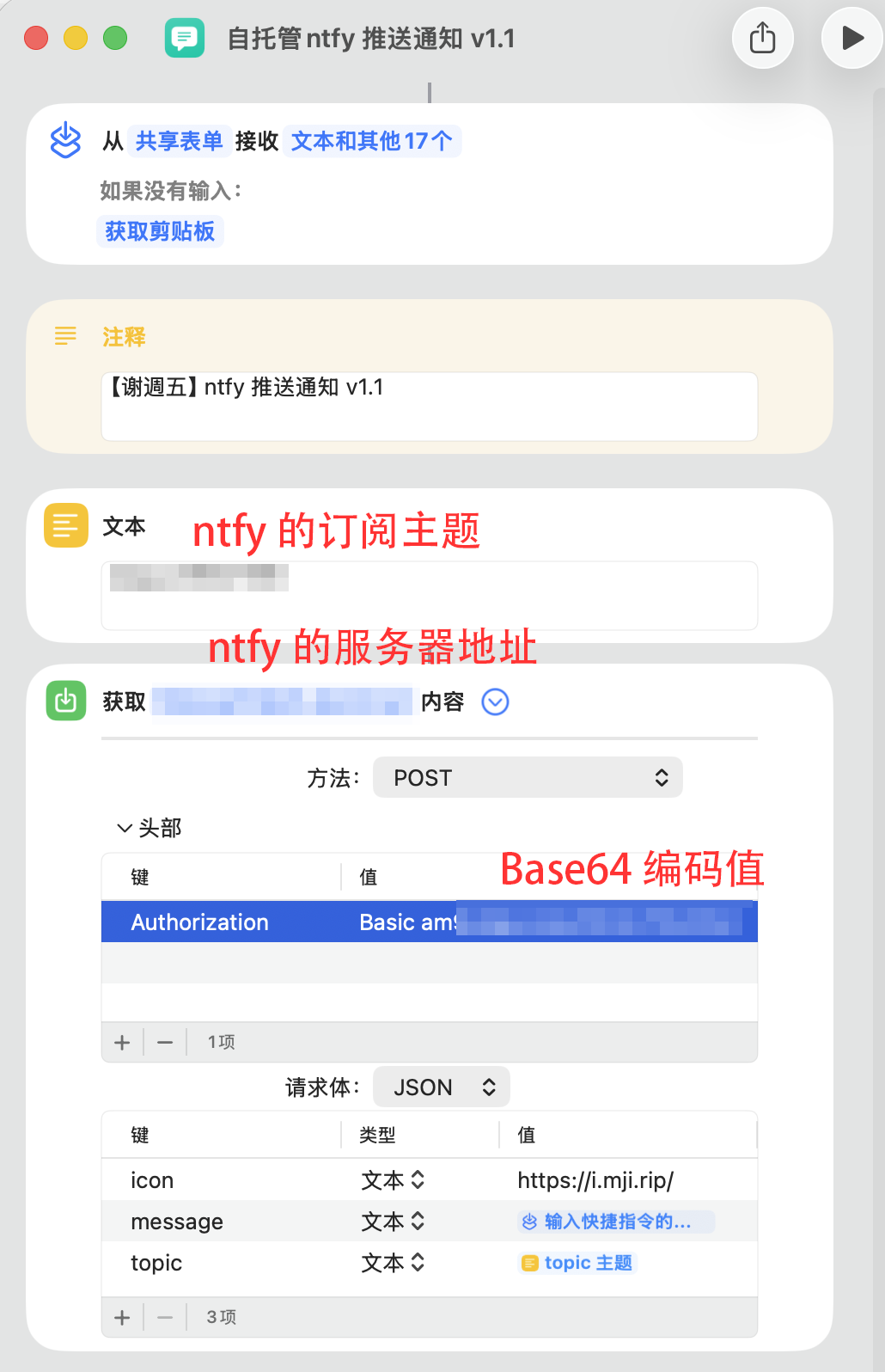Change the type of the message field
This screenshot has width=885, height=1372.
pyautogui.click(x=394, y=1222)
